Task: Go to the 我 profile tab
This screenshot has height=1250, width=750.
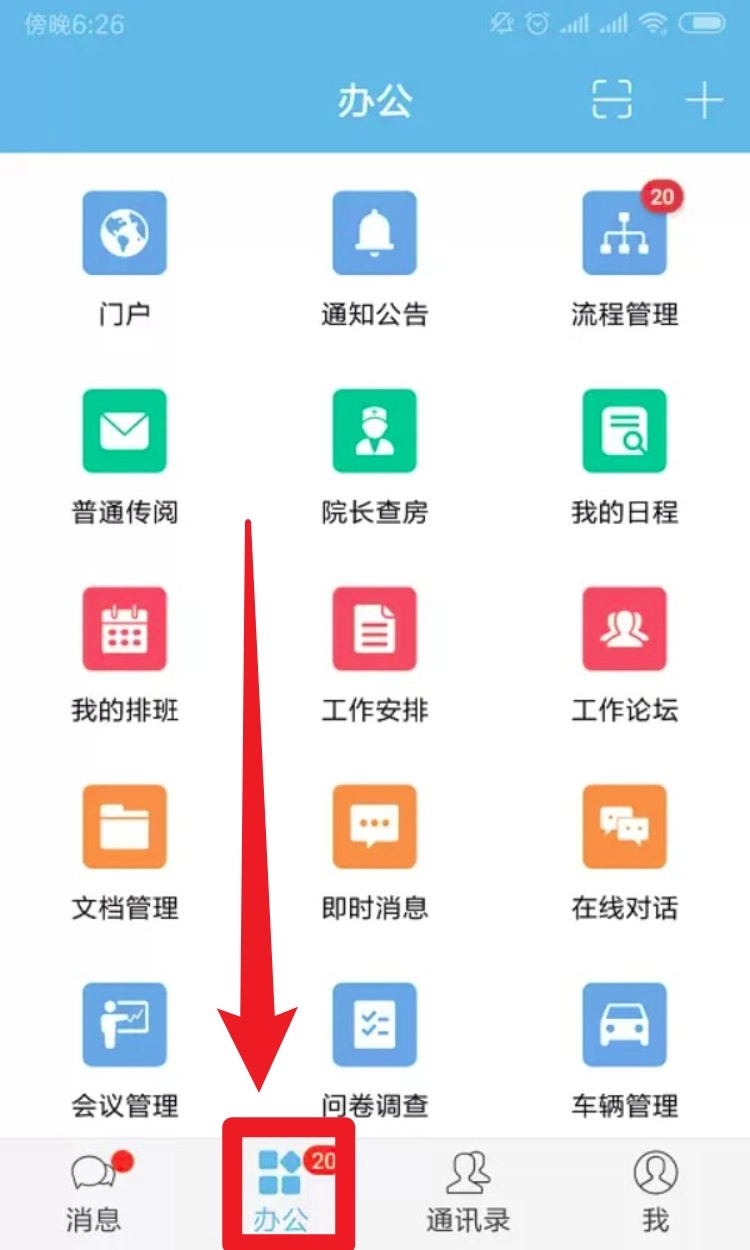Action: [x=655, y=1192]
